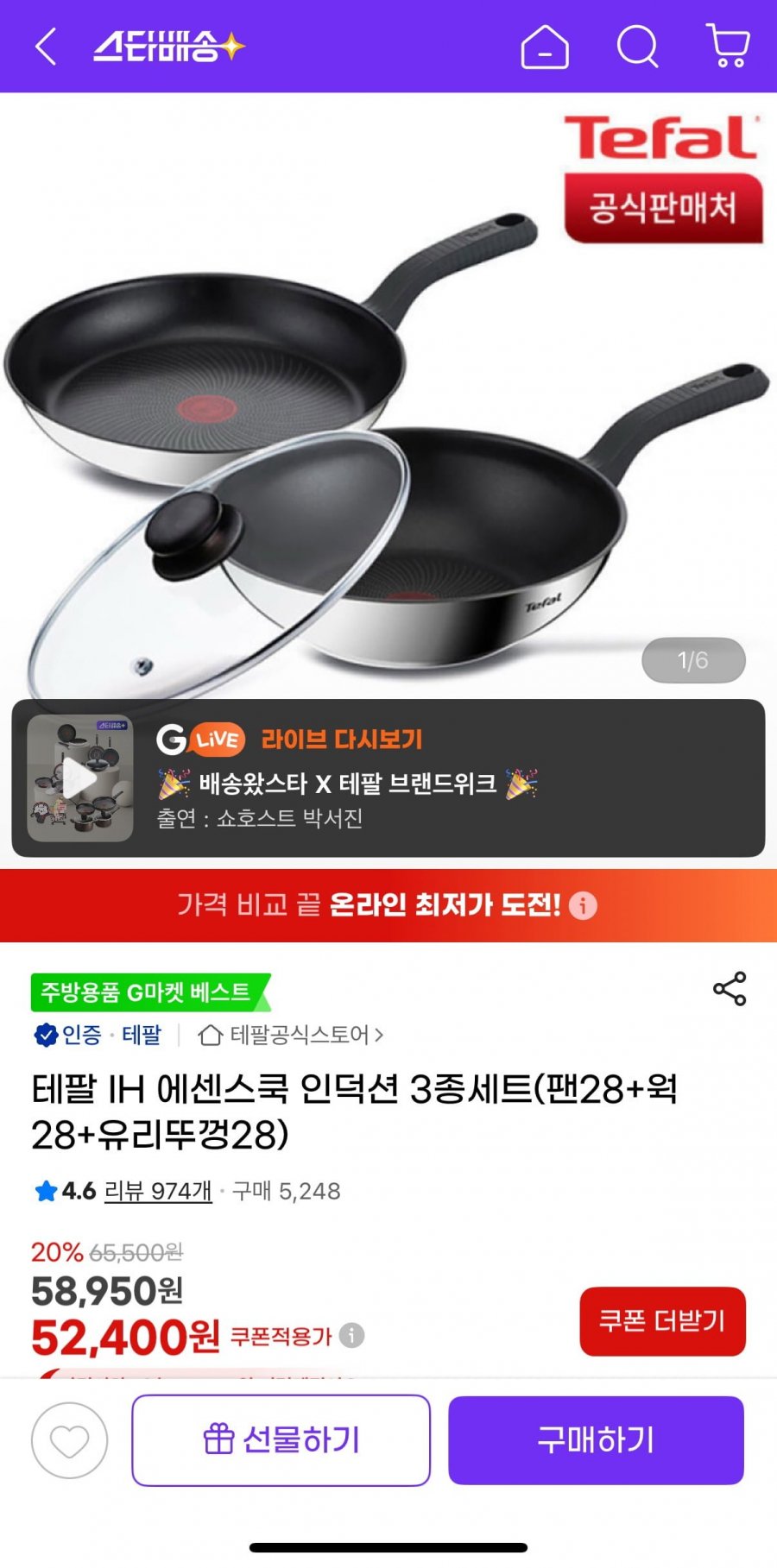Viewport: 777px width, 1568px height.
Task: Tap 선물하기 to gift this item
Action: [281, 1440]
